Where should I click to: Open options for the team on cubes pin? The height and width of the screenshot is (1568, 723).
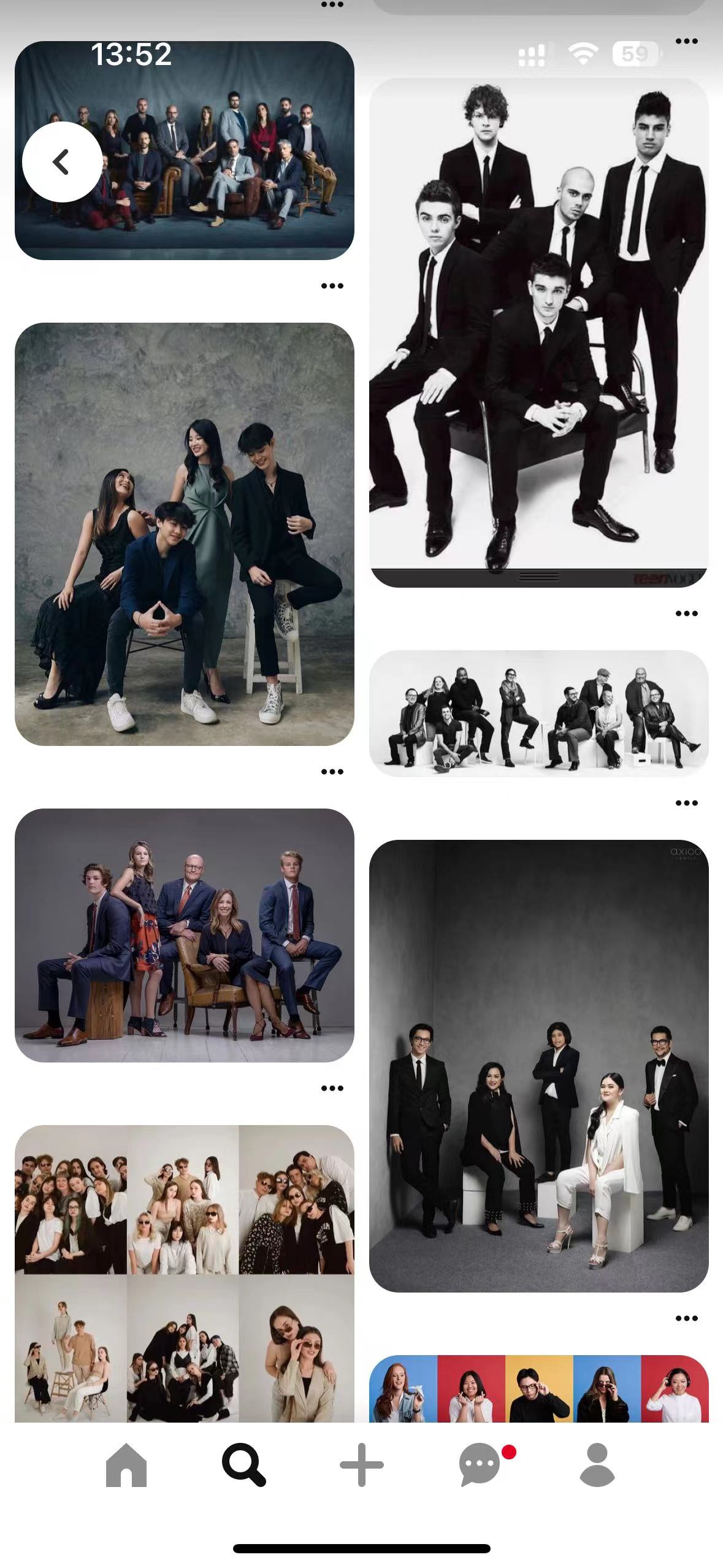(x=686, y=803)
